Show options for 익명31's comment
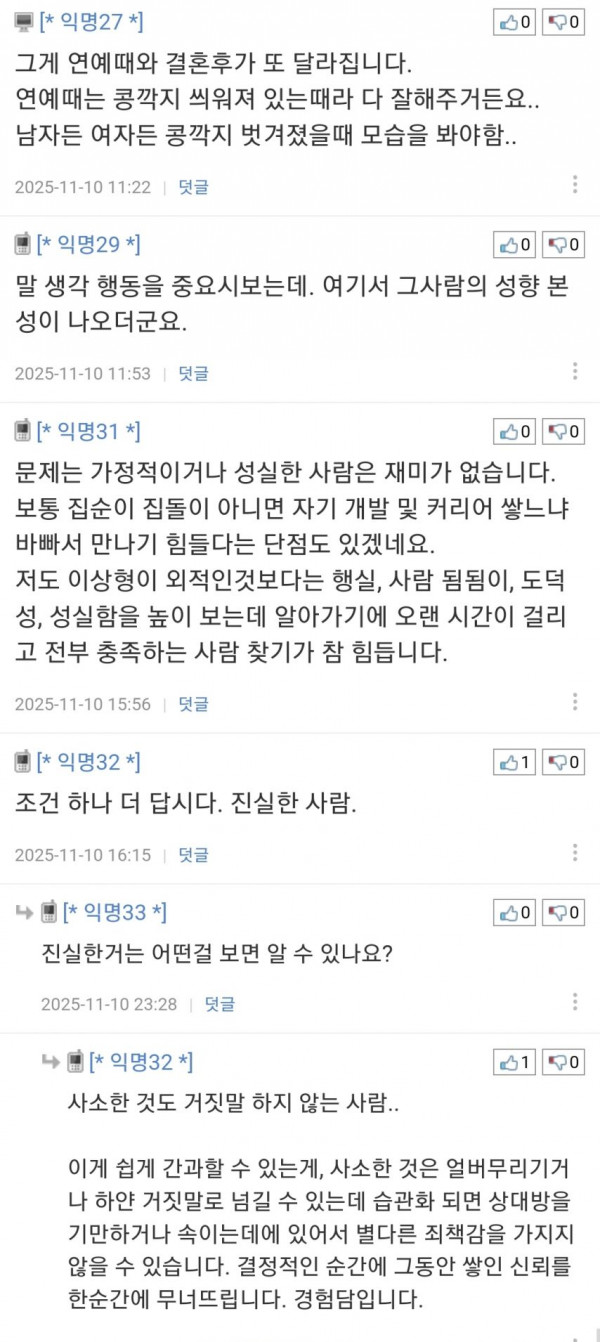Screen dimensions: 600x1342 pos(575,703)
